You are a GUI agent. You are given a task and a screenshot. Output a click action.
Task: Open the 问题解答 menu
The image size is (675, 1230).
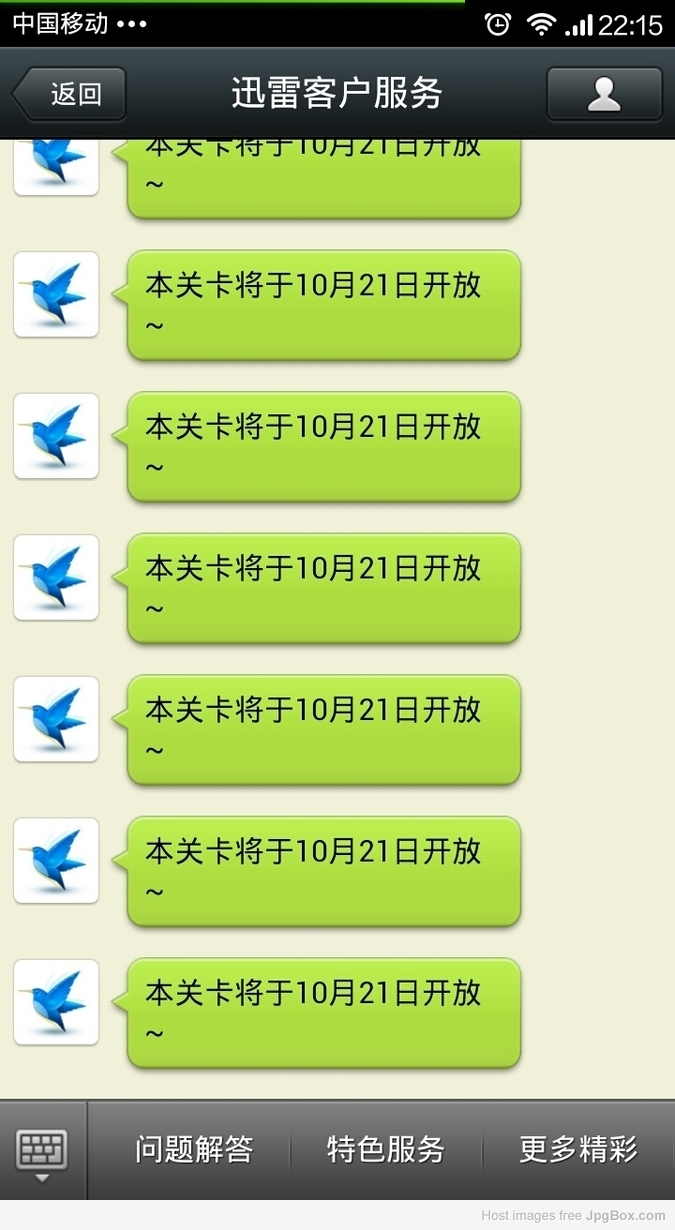click(193, 1150)
